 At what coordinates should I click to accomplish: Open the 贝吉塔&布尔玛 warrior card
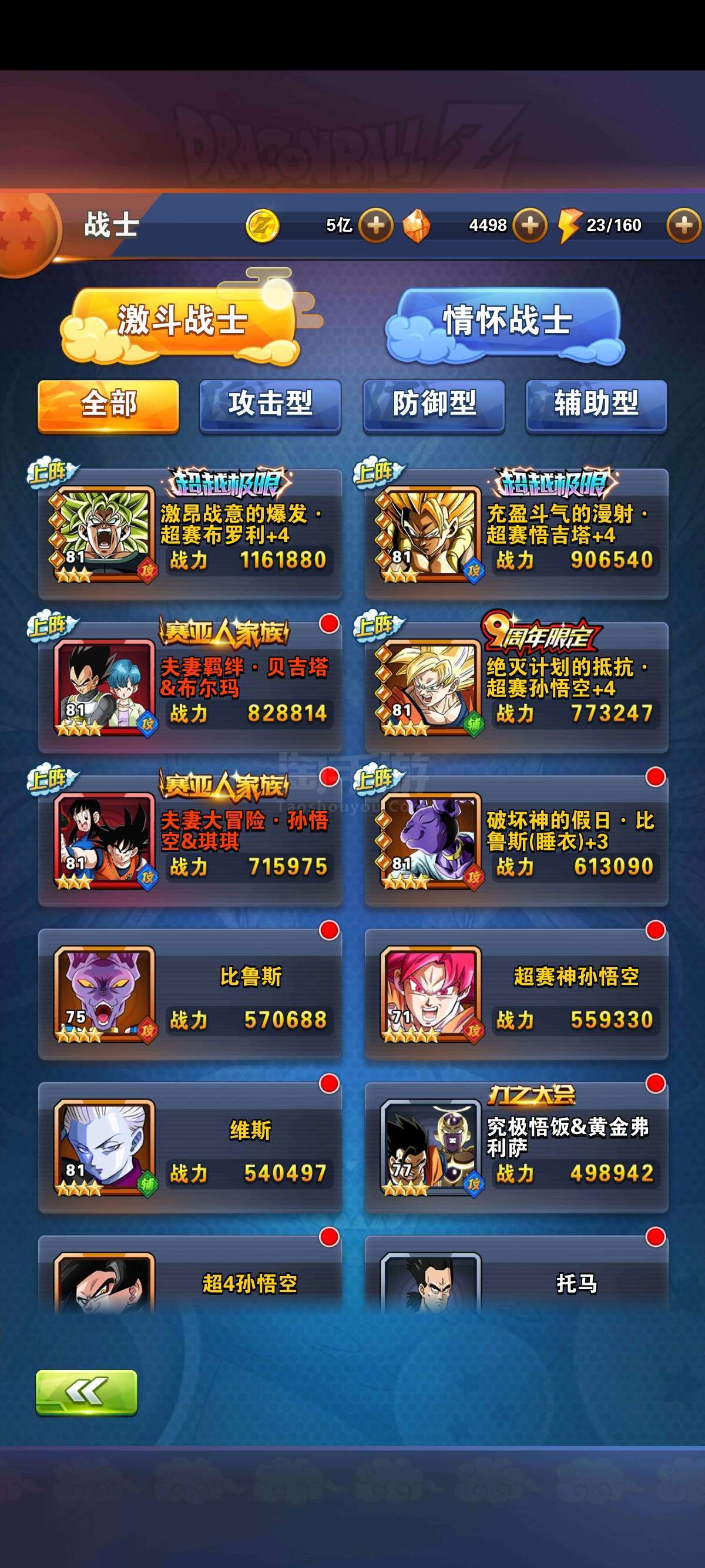pyautogui.click(x=190, y=687)
